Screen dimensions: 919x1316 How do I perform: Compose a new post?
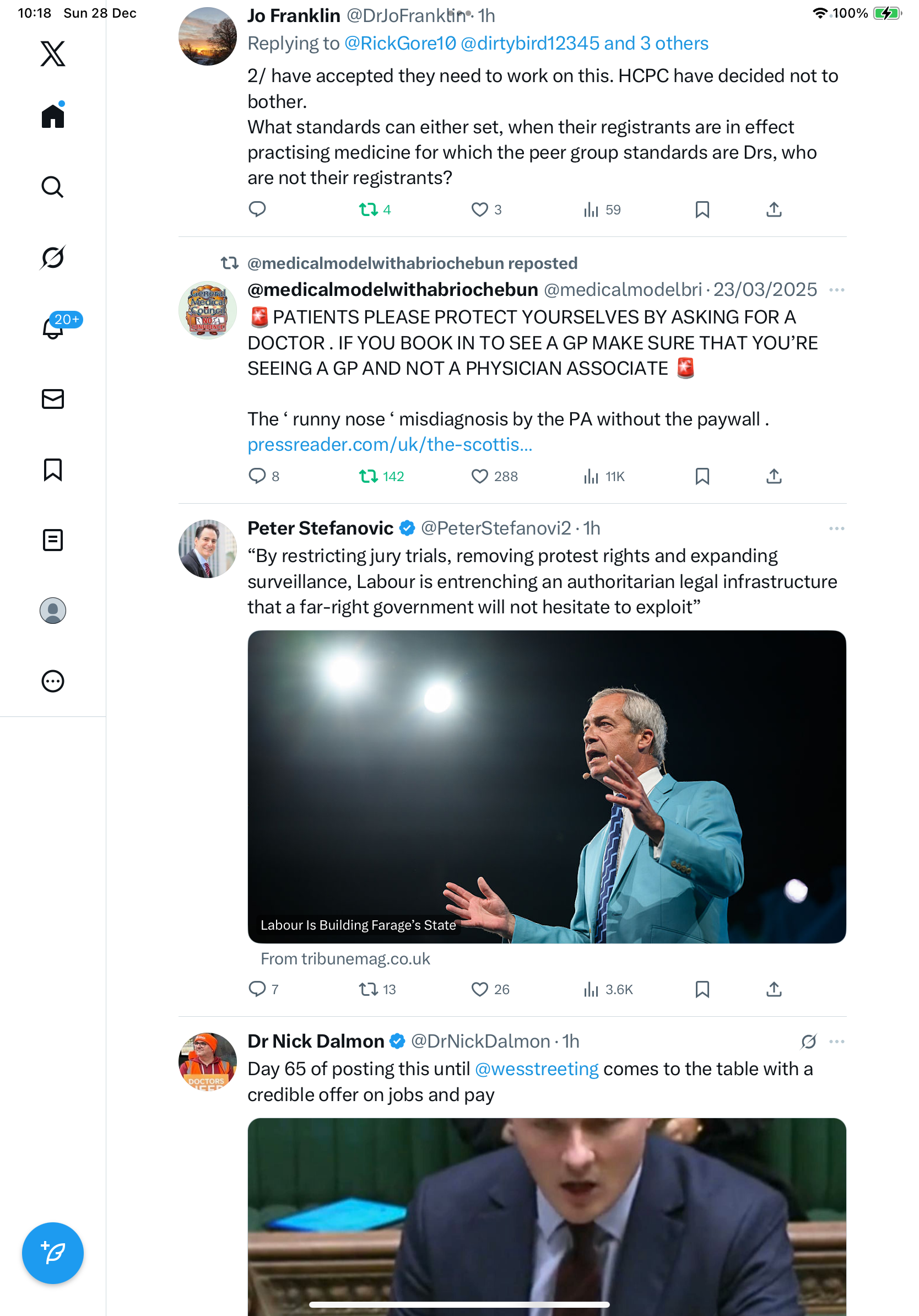coord(53,1253)
